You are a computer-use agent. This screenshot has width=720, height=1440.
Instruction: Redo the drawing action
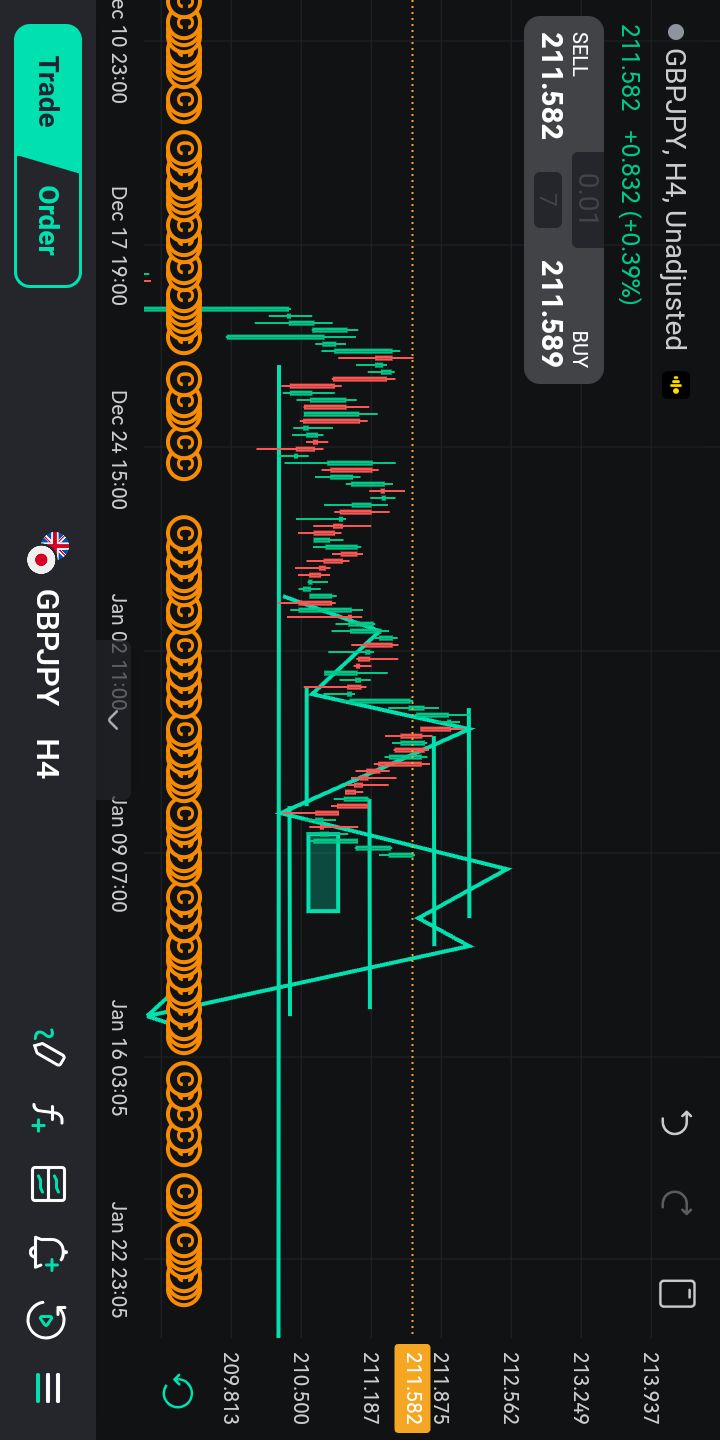pyautogui.click(x=676, y=1203)
